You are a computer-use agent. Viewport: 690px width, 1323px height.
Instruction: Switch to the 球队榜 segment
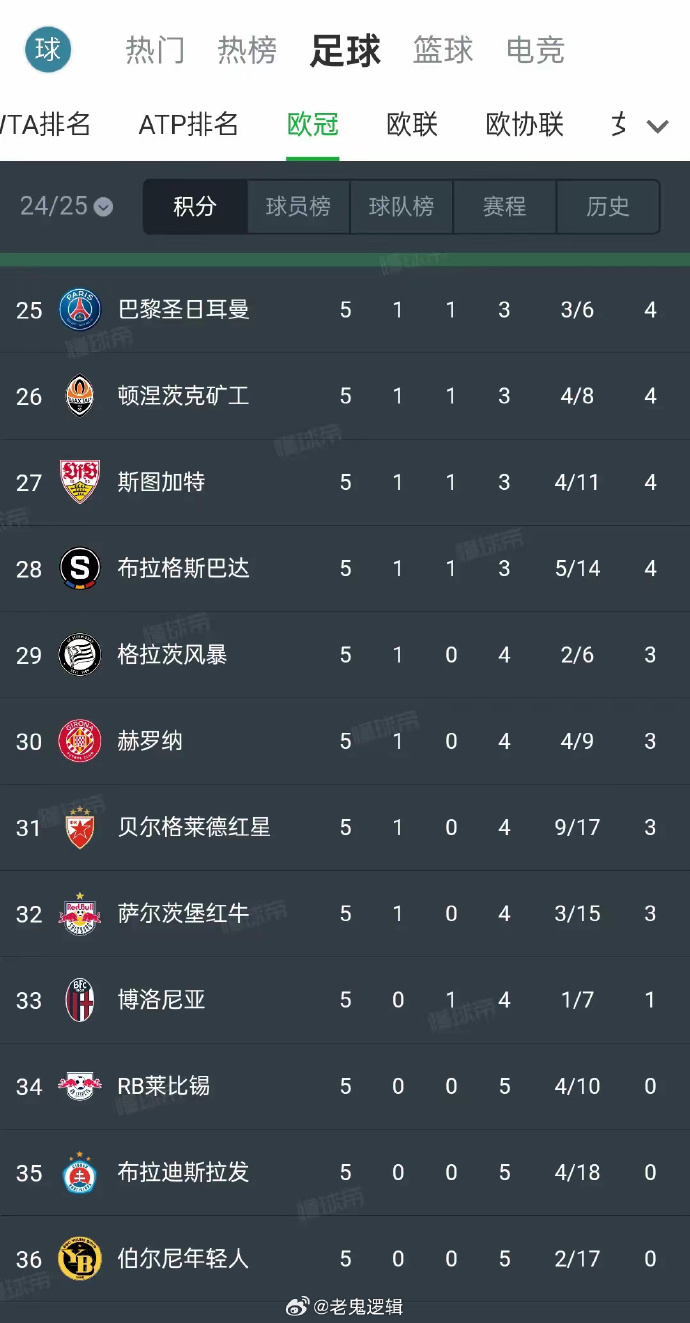click(x=401, y=207)
